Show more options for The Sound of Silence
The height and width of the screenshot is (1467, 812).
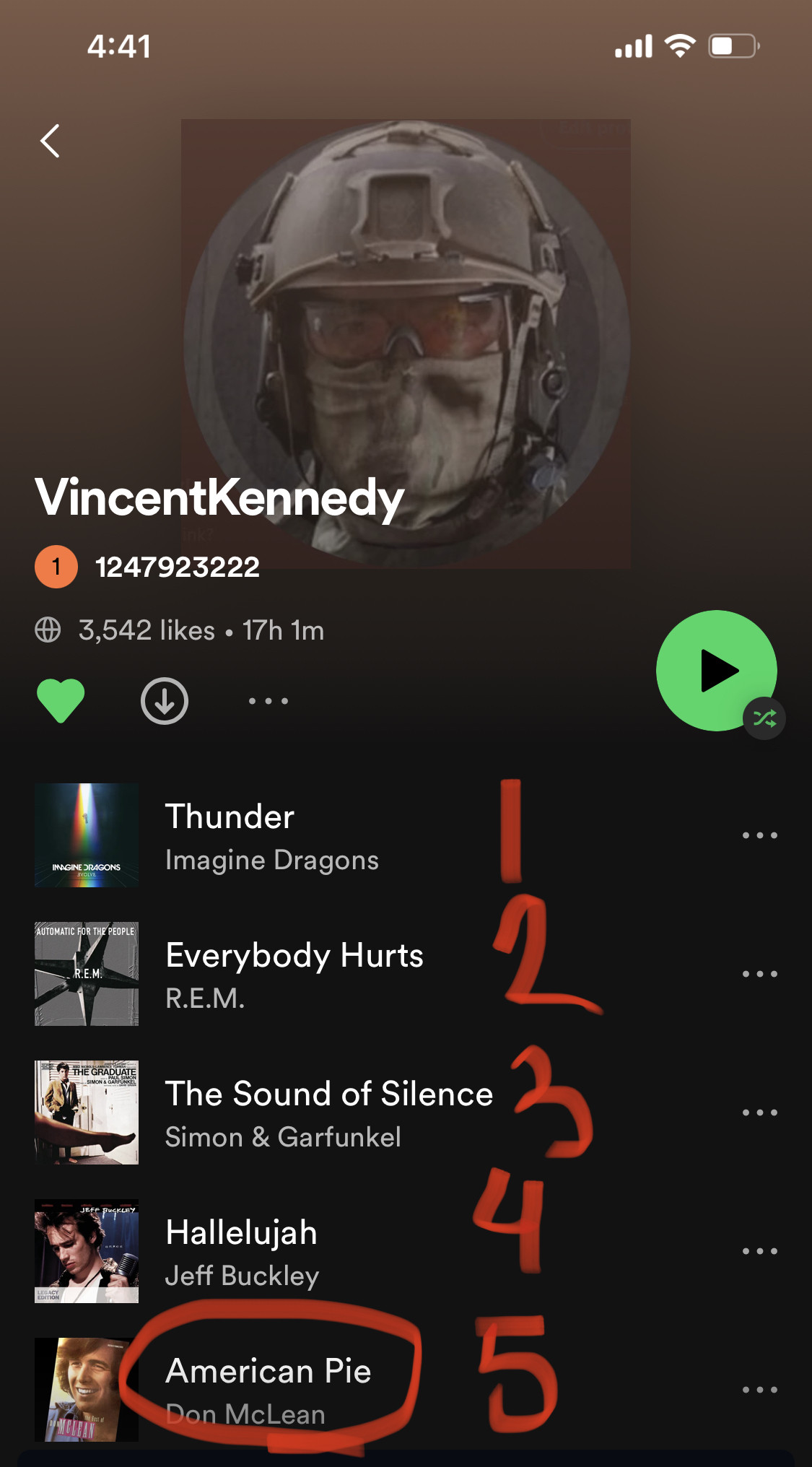(760, 1113)
